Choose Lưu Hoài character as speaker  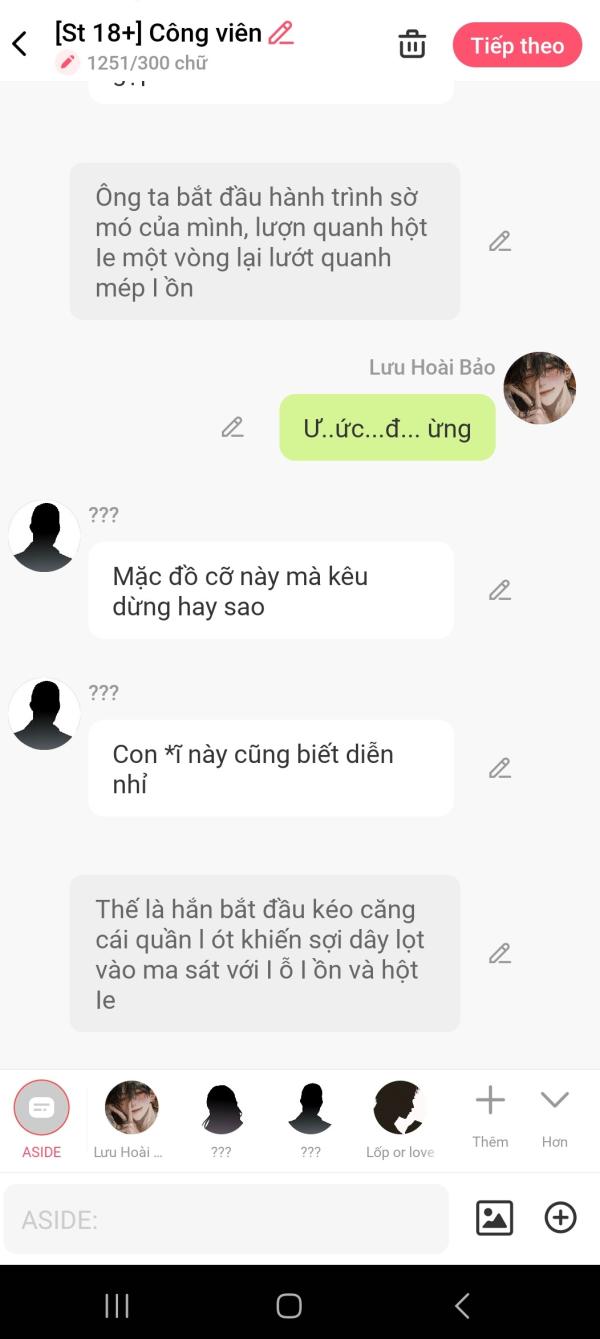point(131,1119)
